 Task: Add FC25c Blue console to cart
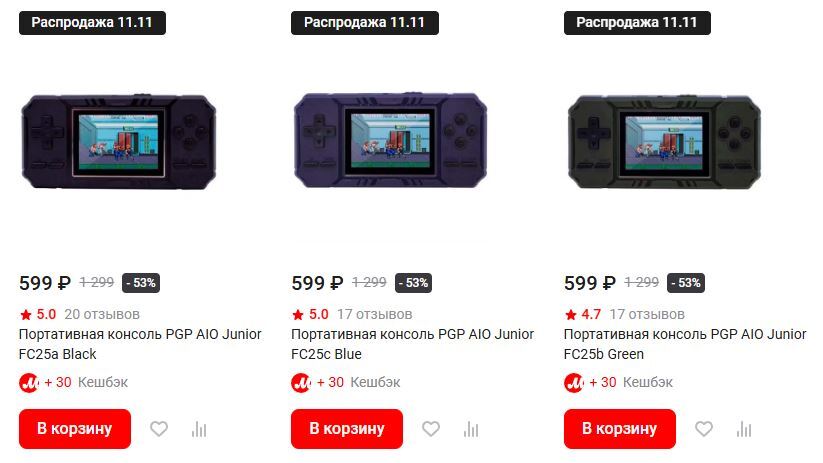tap(347, 429)
